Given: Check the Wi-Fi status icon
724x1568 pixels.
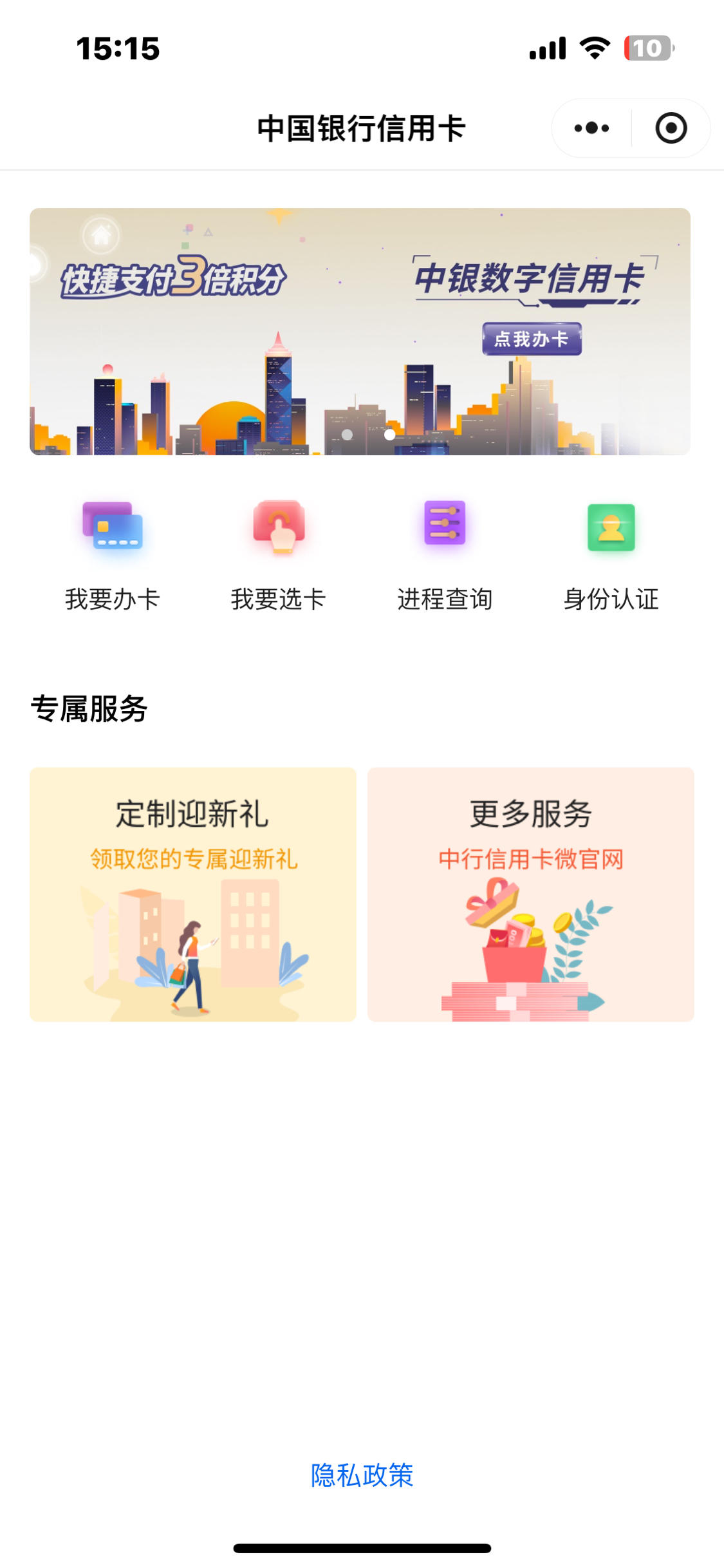Looking at the screenshot, I should 595,48.
